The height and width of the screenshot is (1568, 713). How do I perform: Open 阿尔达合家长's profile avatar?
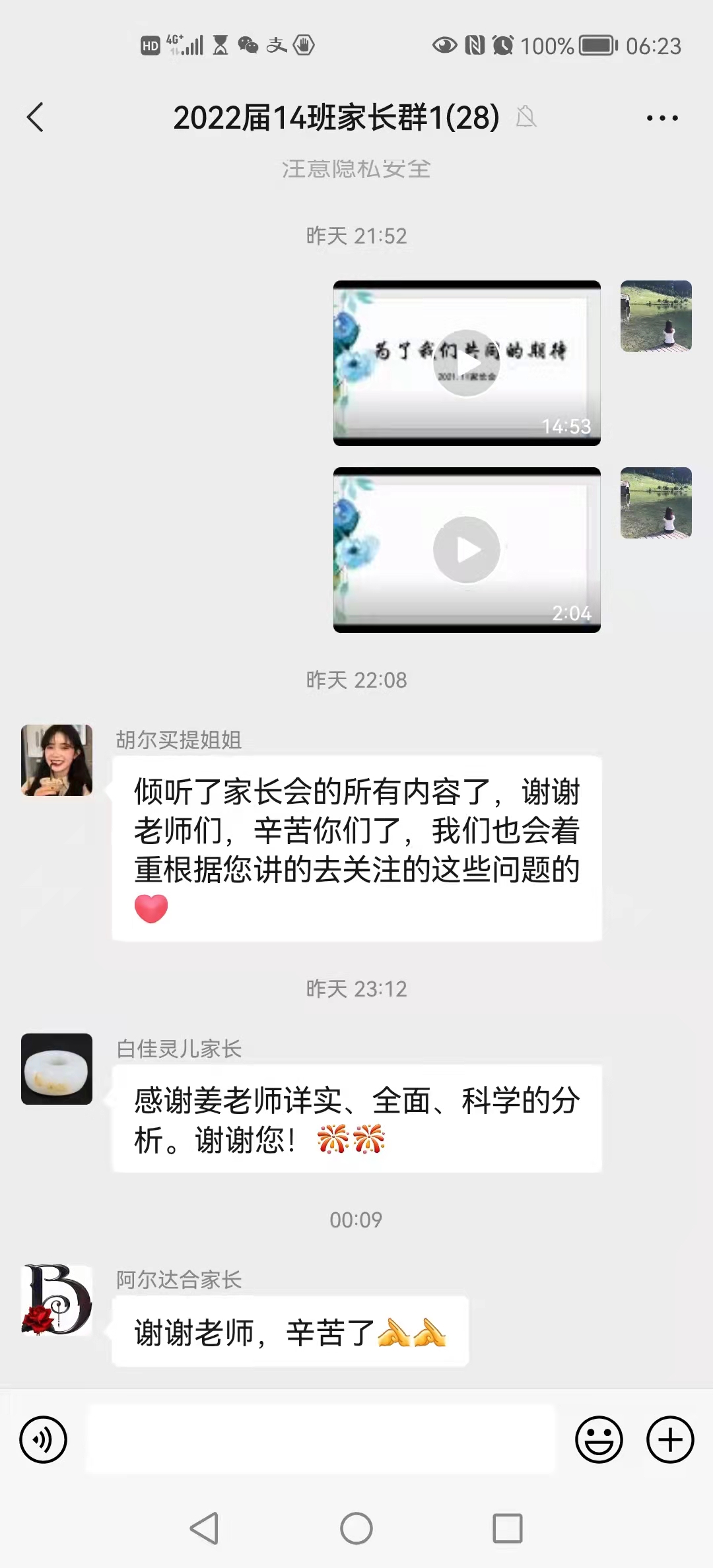pyautogui.click(x=57, y=1300)
